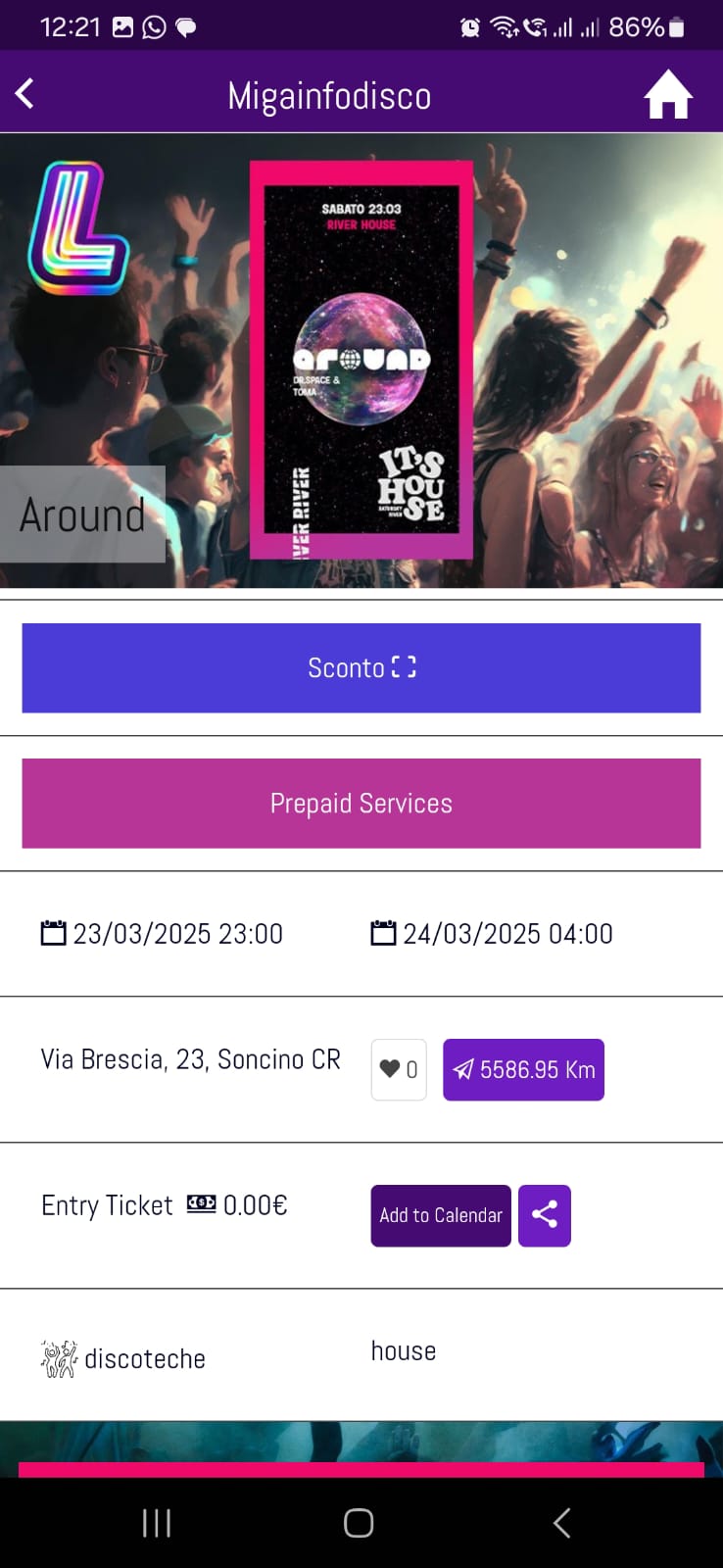Tap the system navigation back button
The image size is (723, 1568).
coord(561,1523)
